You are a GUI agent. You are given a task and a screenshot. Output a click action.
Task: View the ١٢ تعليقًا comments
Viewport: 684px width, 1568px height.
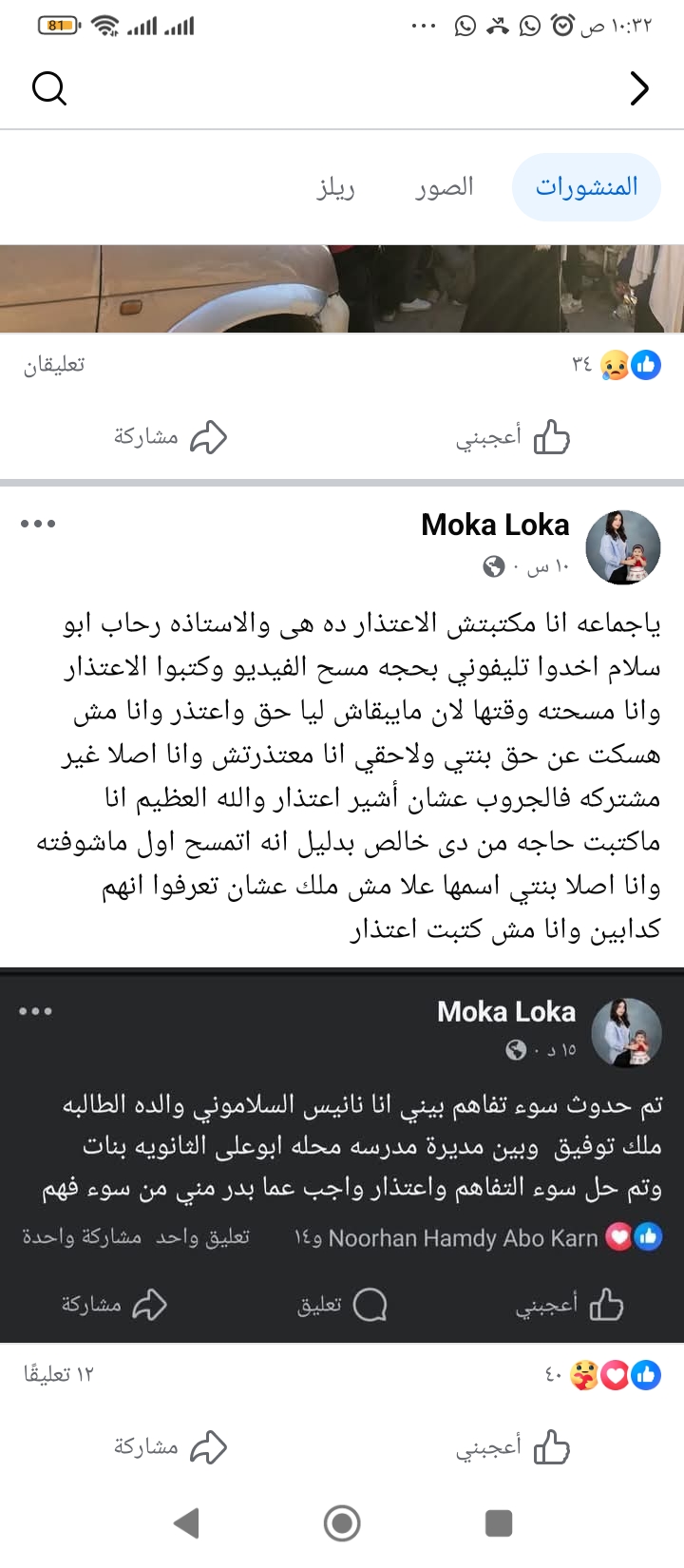pos(59,1374)
